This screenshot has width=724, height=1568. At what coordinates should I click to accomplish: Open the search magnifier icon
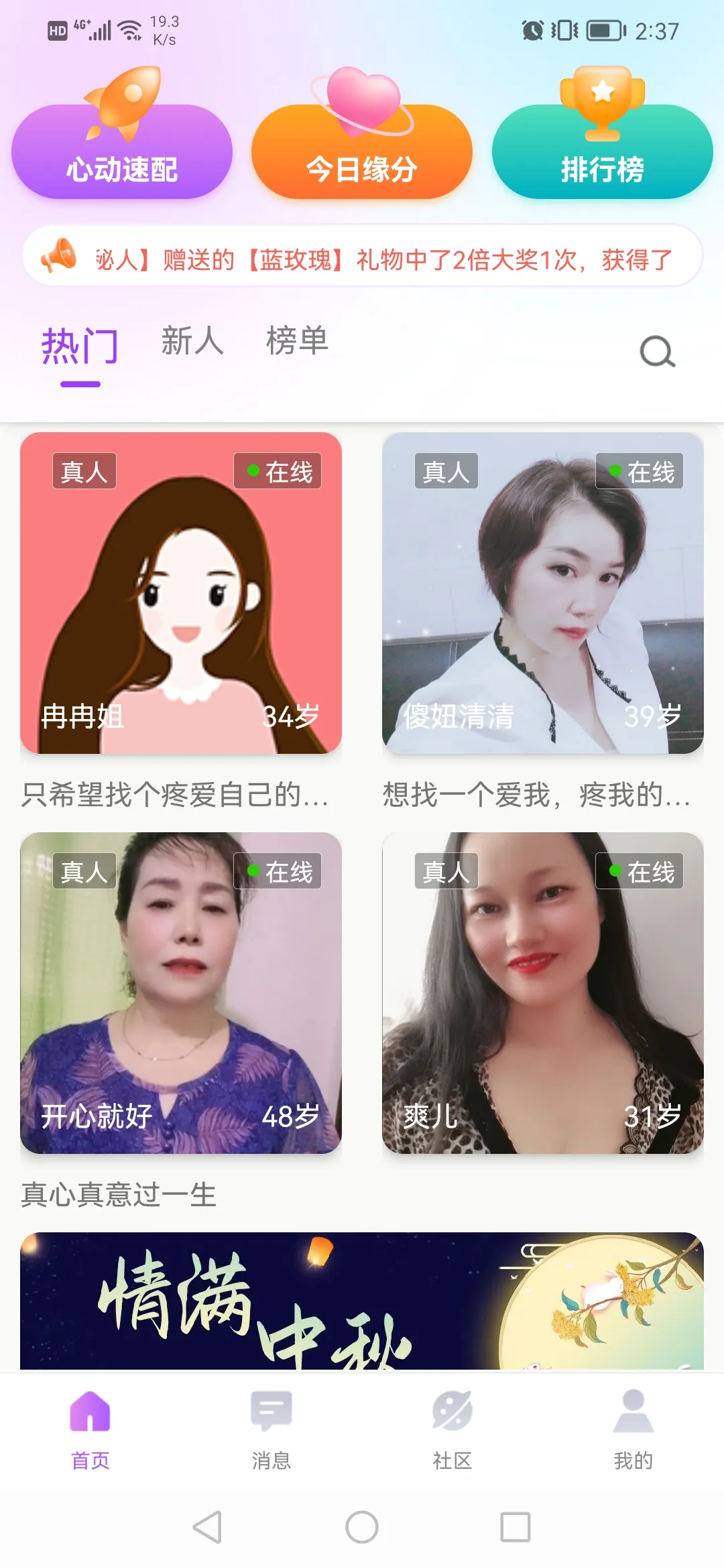pos(657,350)
